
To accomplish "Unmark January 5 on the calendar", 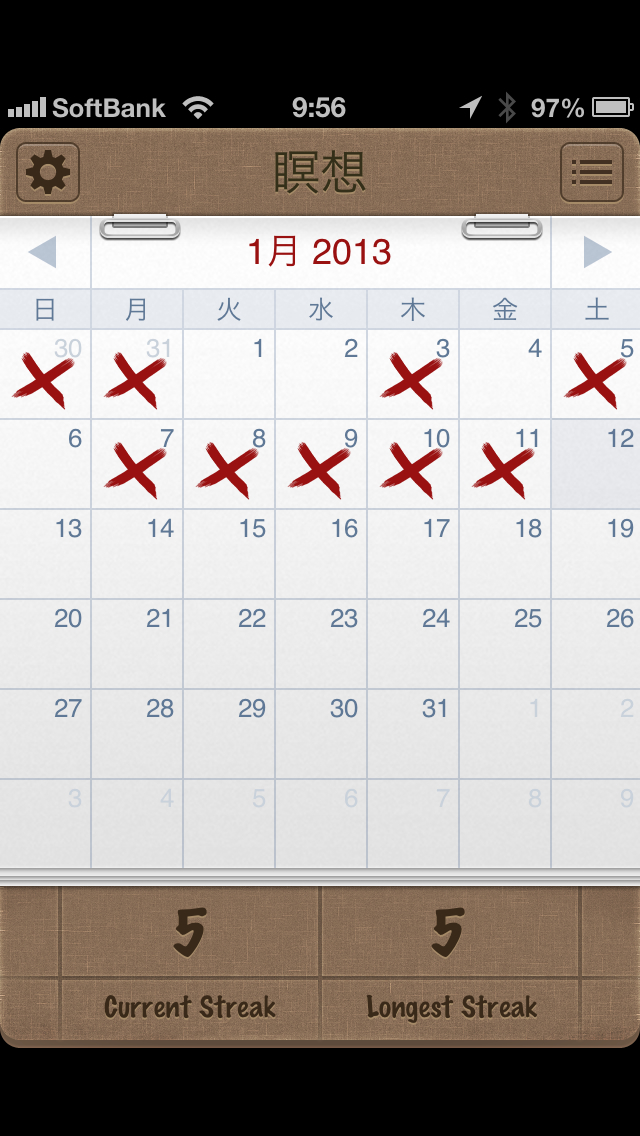I will (596, 375).
